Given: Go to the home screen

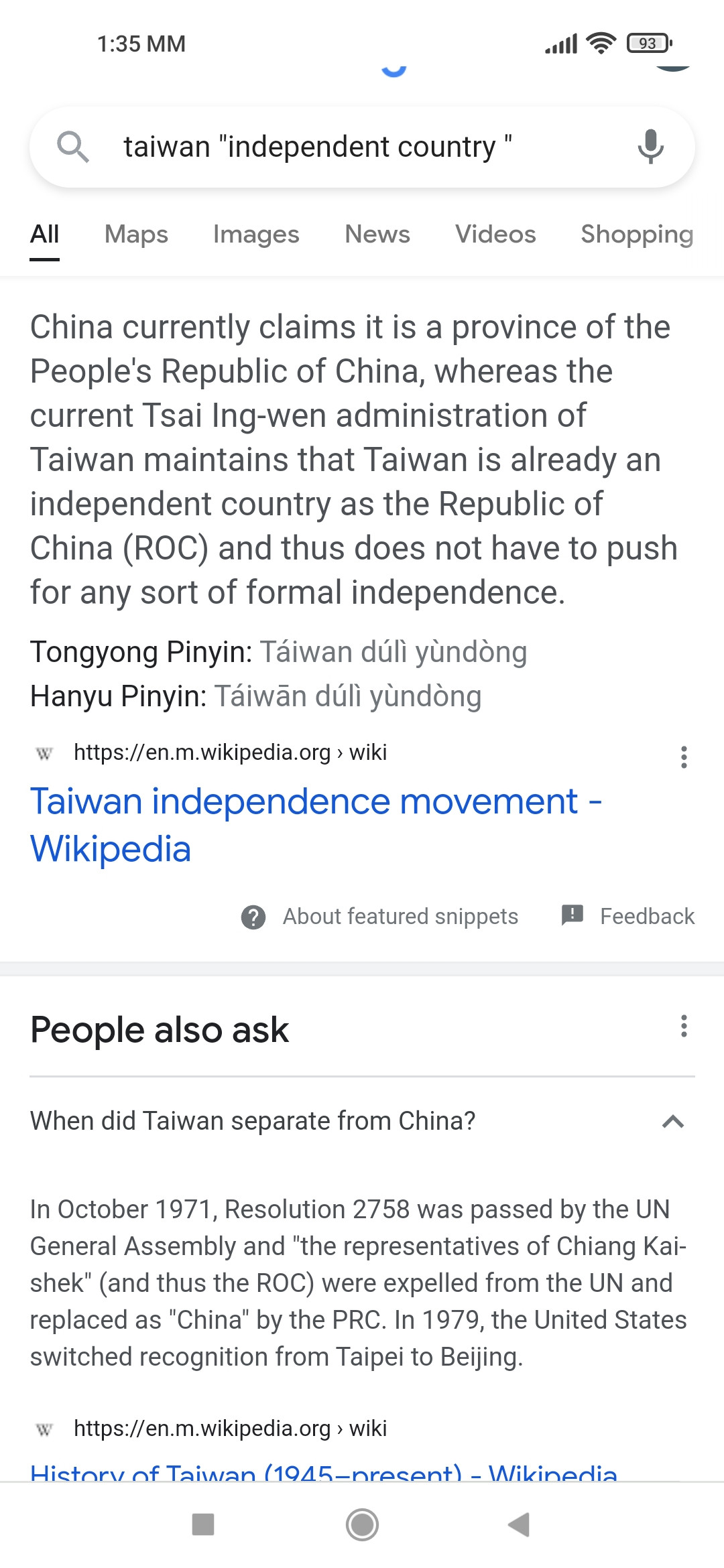Looking at the screenshot, I should pyautogui.click(x=362, y=1524).
